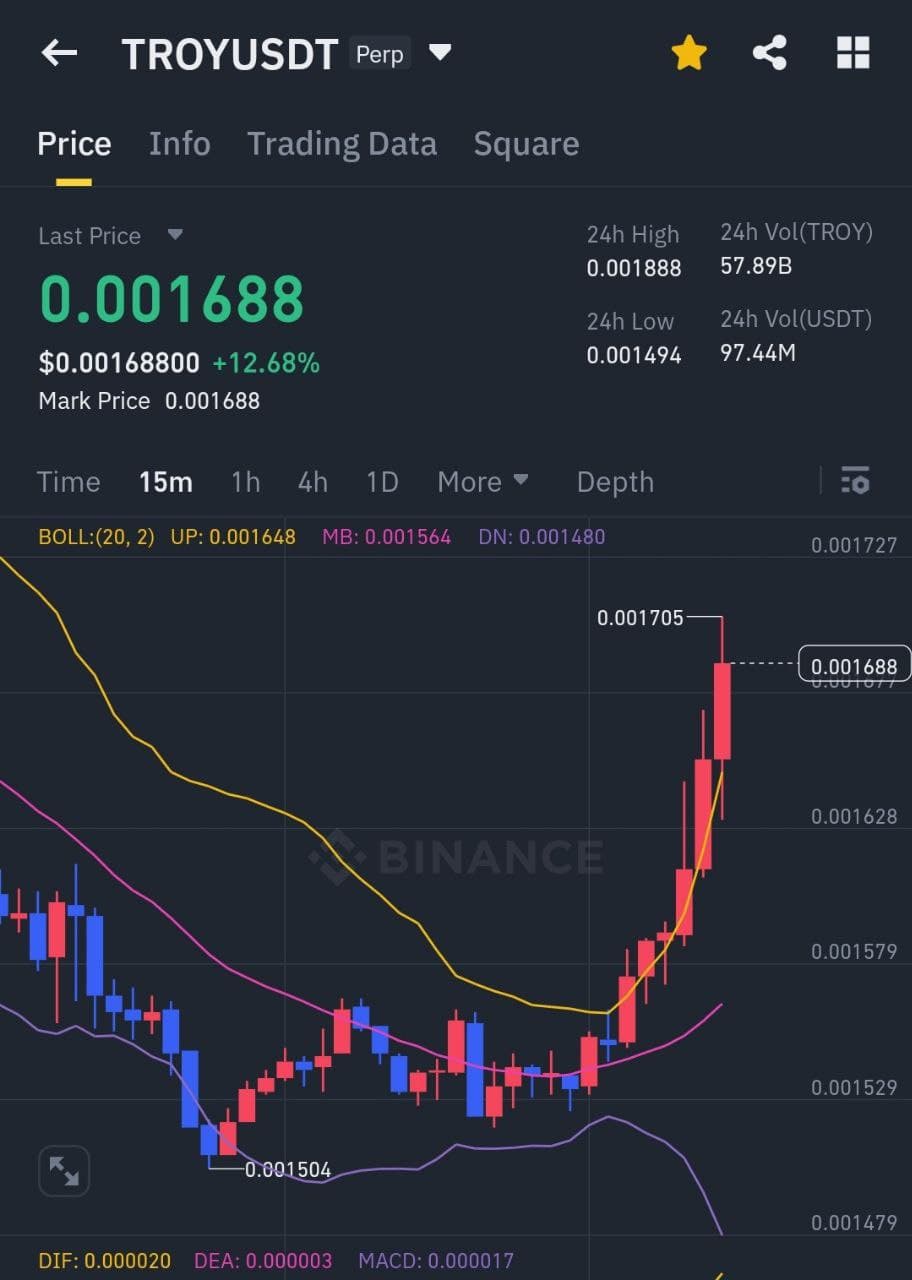Viewport: 912px width, 1280px height.
Task: Open the Square tab
Action: click(526, 144)
